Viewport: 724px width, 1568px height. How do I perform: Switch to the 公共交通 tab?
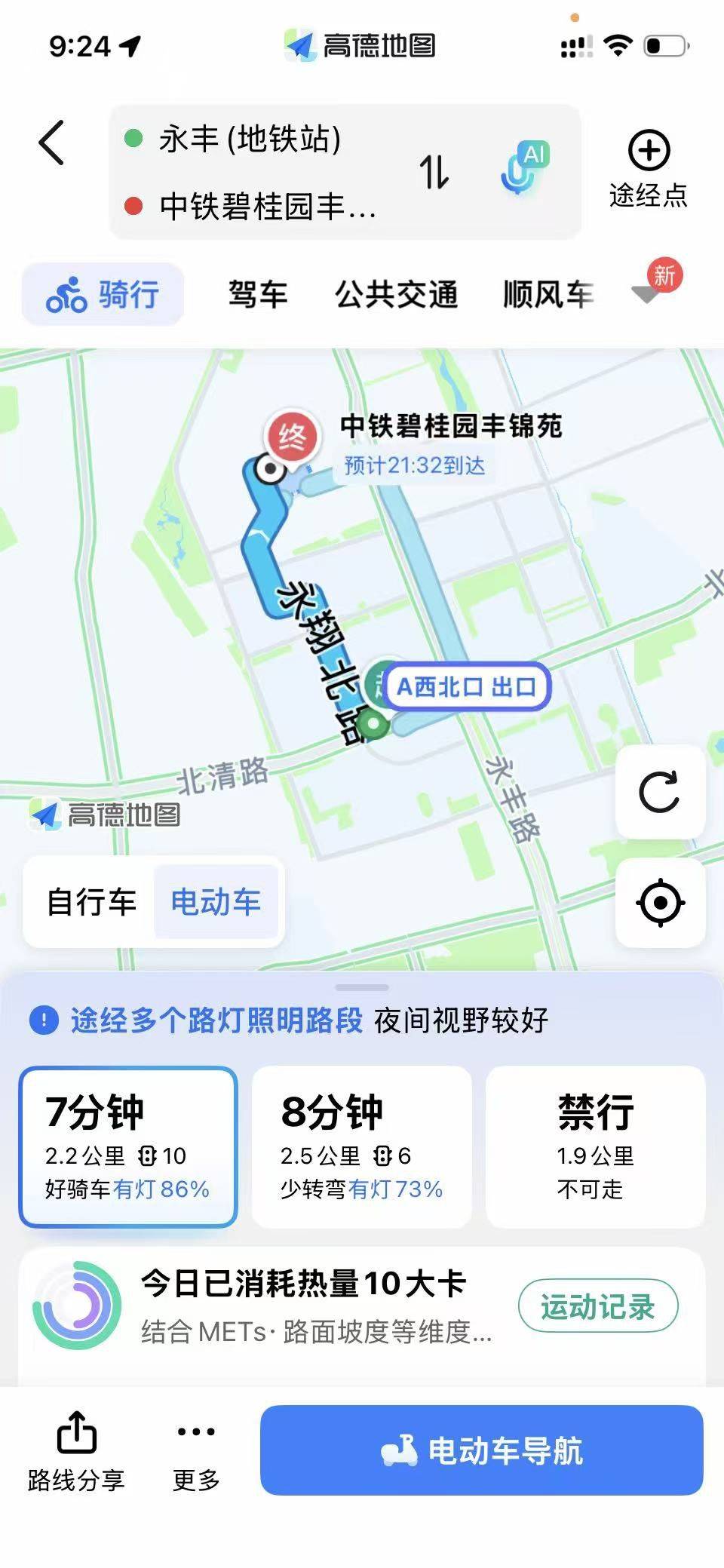(396, 294)
